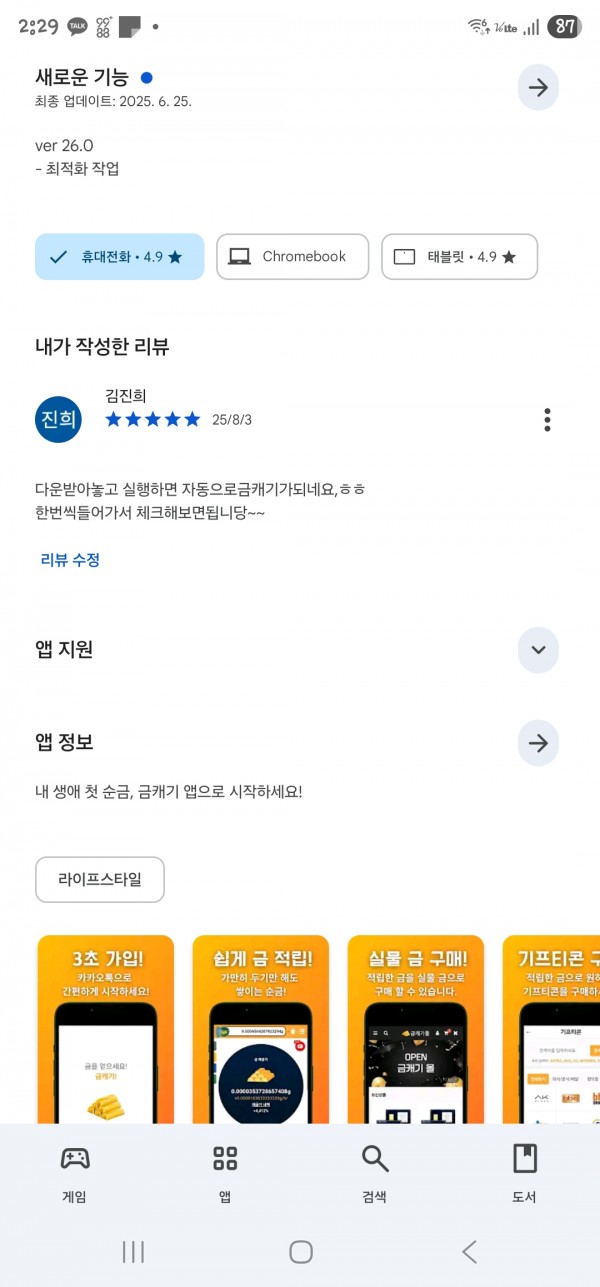Select the 태블릿 4.9 rating chip
The image size is (600, 1287).
point(460,257)
